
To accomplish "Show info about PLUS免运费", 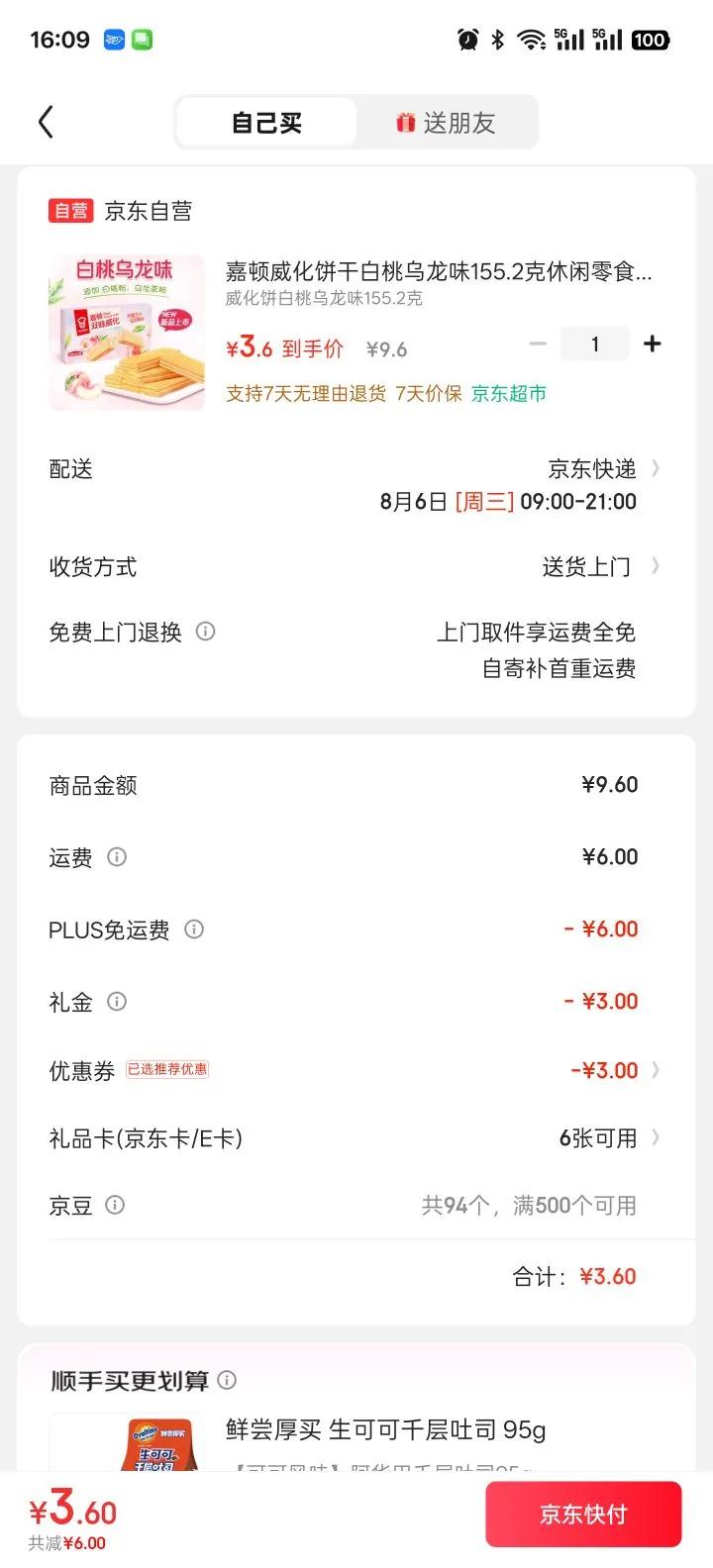I will click(194, 930).
